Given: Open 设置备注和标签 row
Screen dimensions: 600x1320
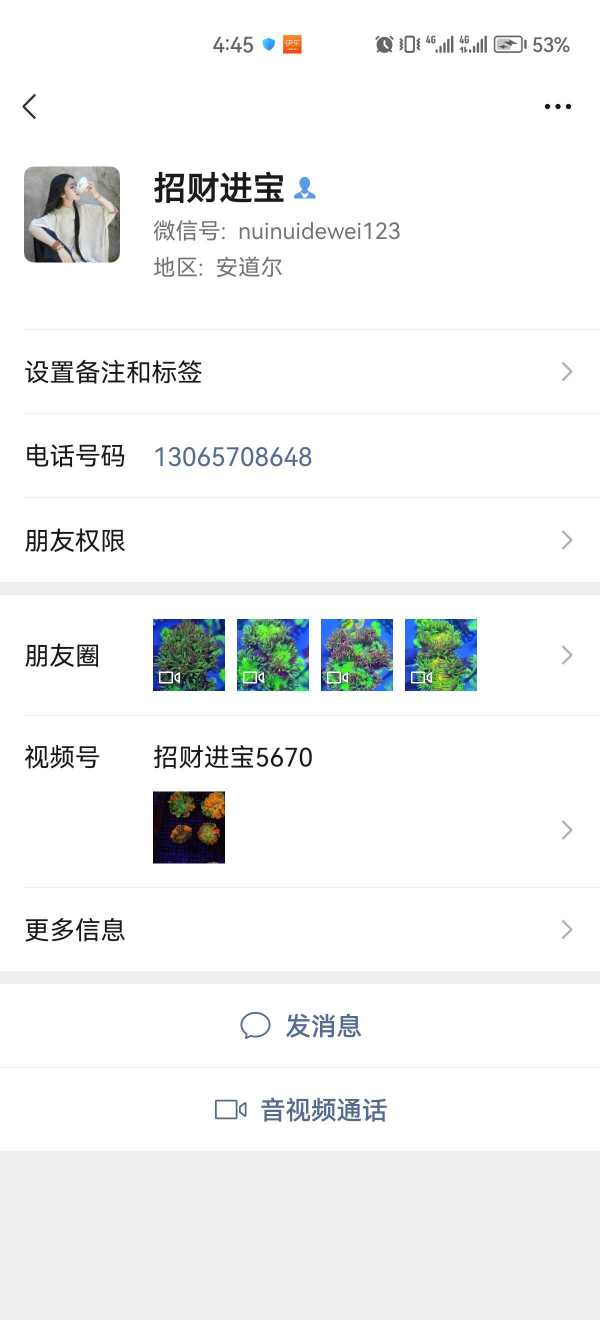Looking at the screenshot, I should 300,372.
